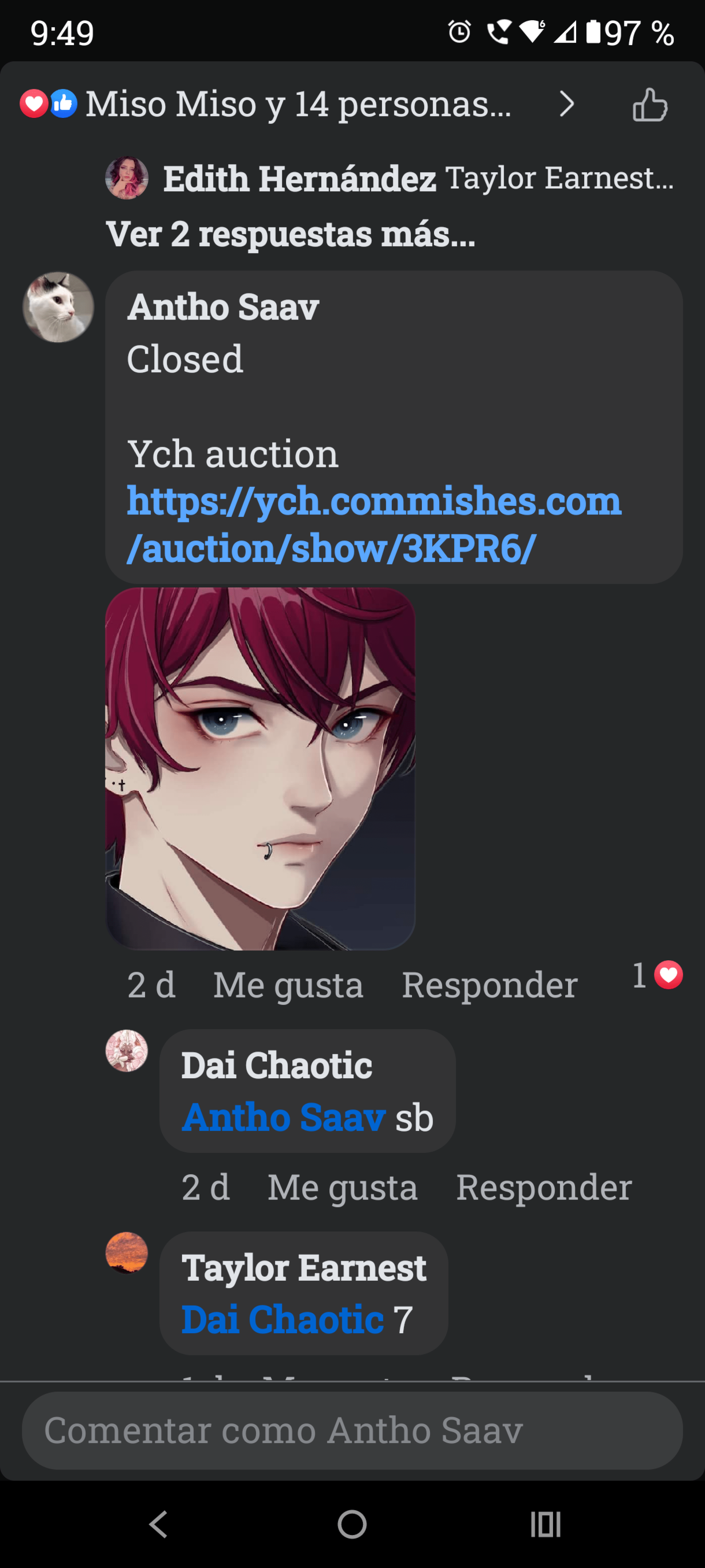705x1568 pixels.
Task: Go back with system back button
Action: click(x=158, y=1524)
